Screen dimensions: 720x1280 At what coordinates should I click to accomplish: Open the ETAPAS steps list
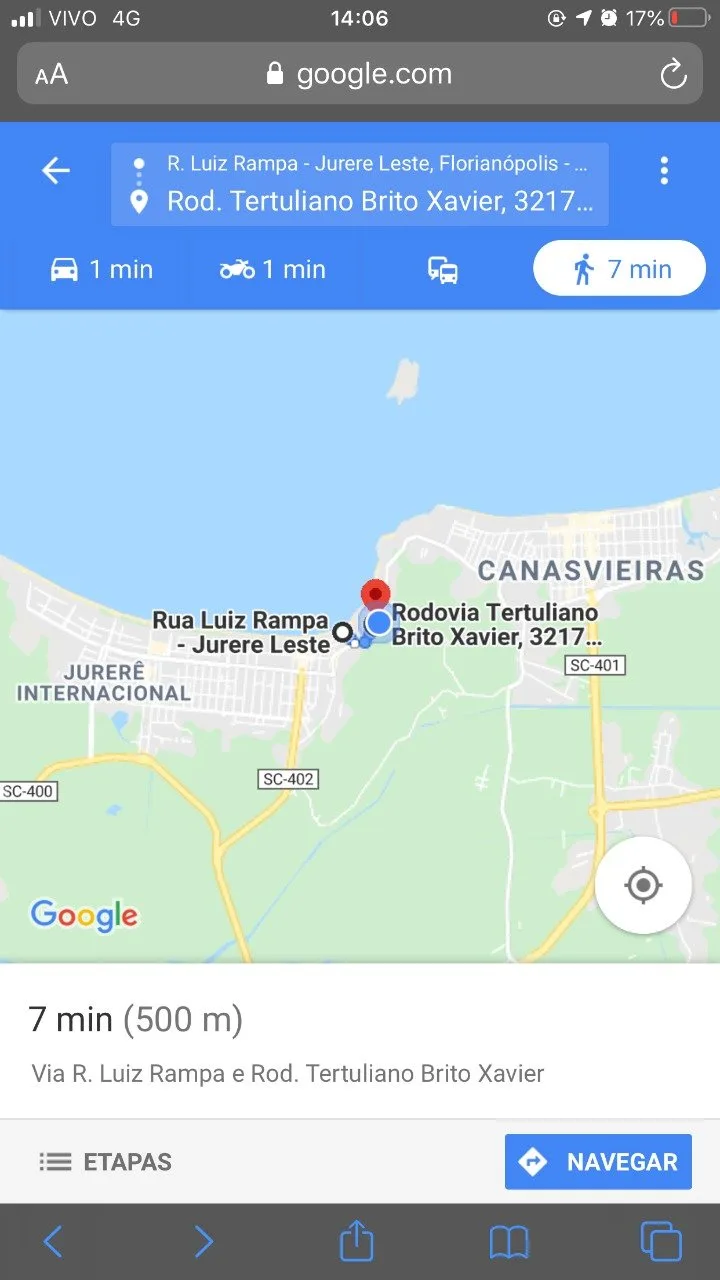[x=106, y=1162]
